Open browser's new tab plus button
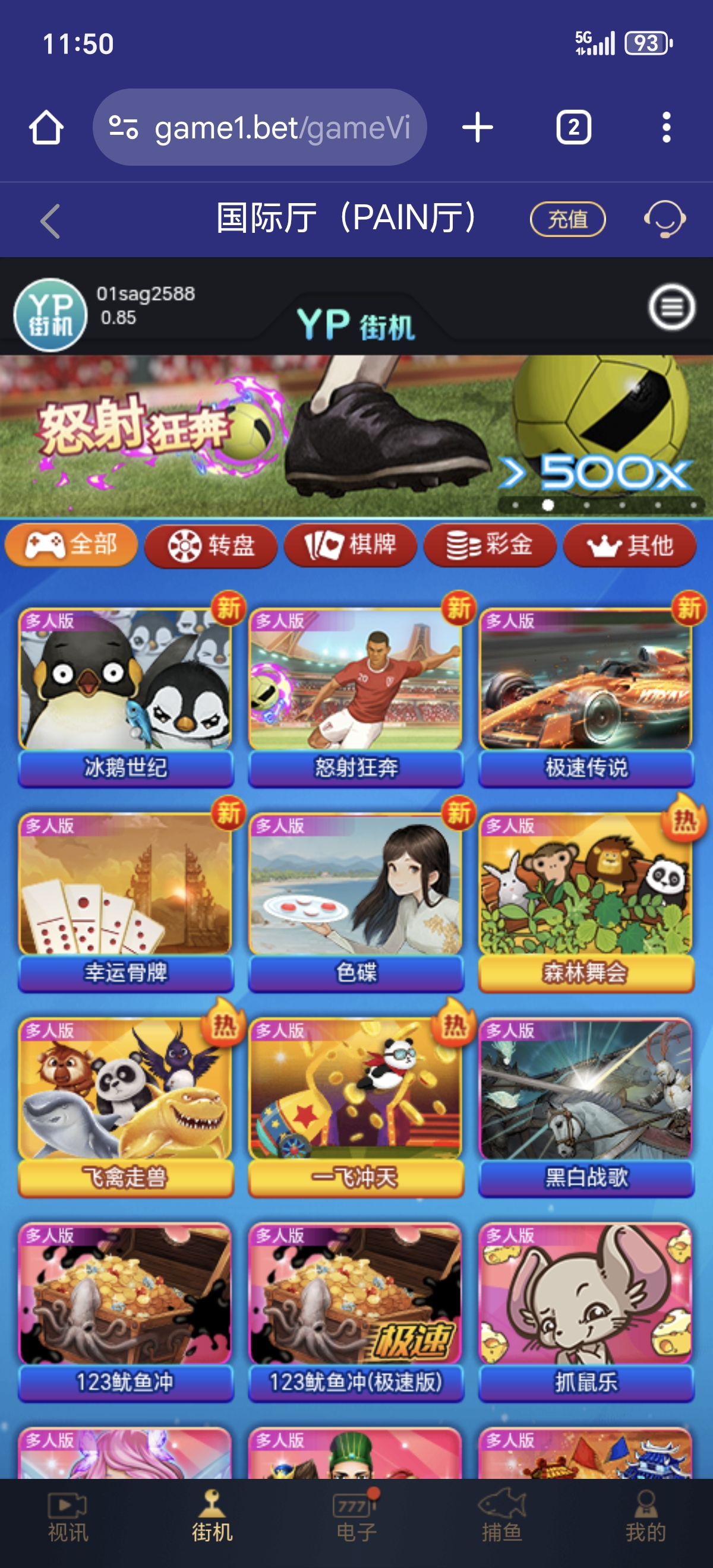The width and height of the screenshot is (713, 1568). [477, 128]
